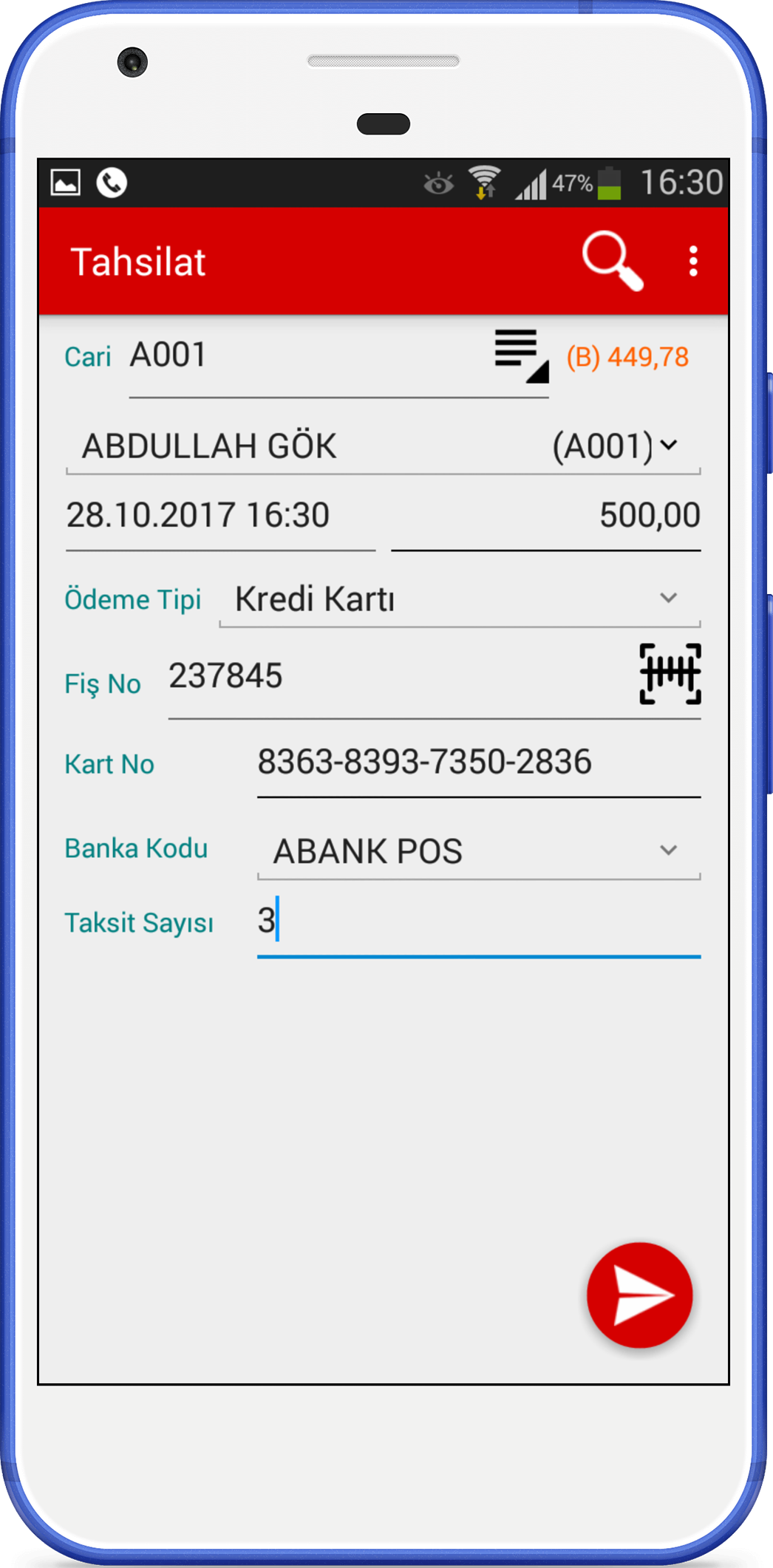Edit the date field 28.10.2017 16:30

click(x=220, y=518)
